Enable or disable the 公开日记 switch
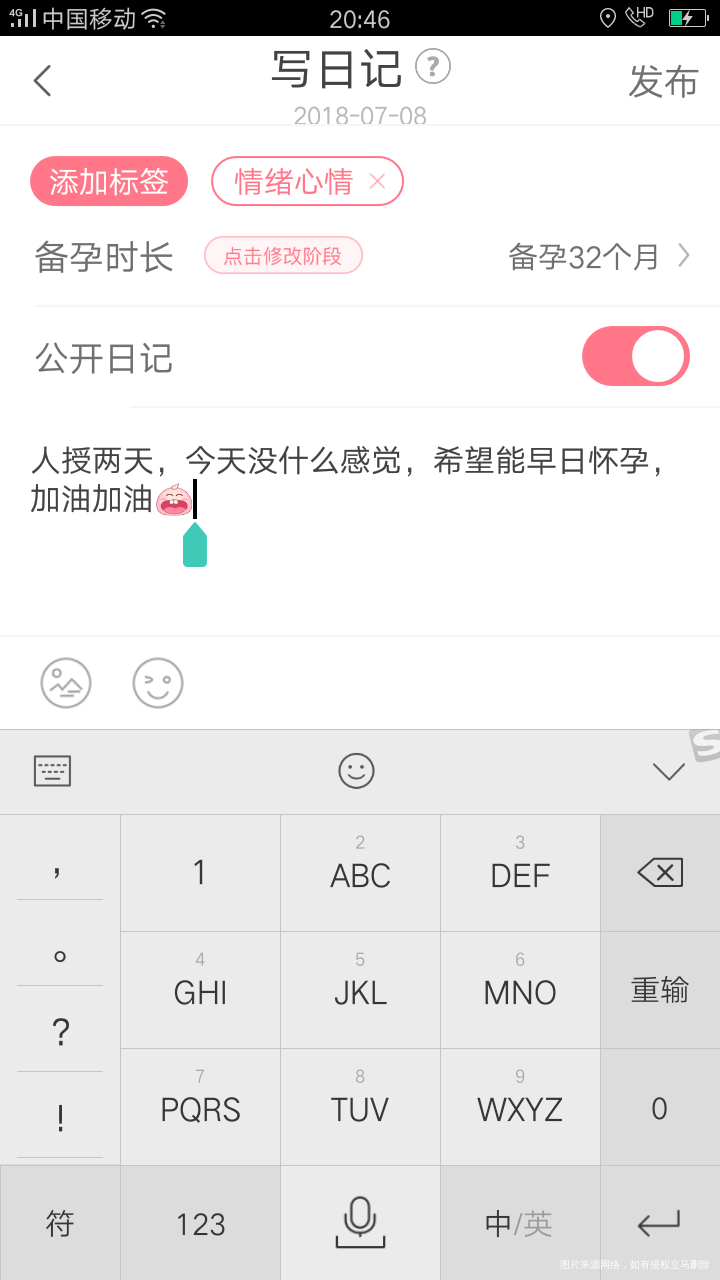This screenshot has width=720, height=1280. click(634, 355)
